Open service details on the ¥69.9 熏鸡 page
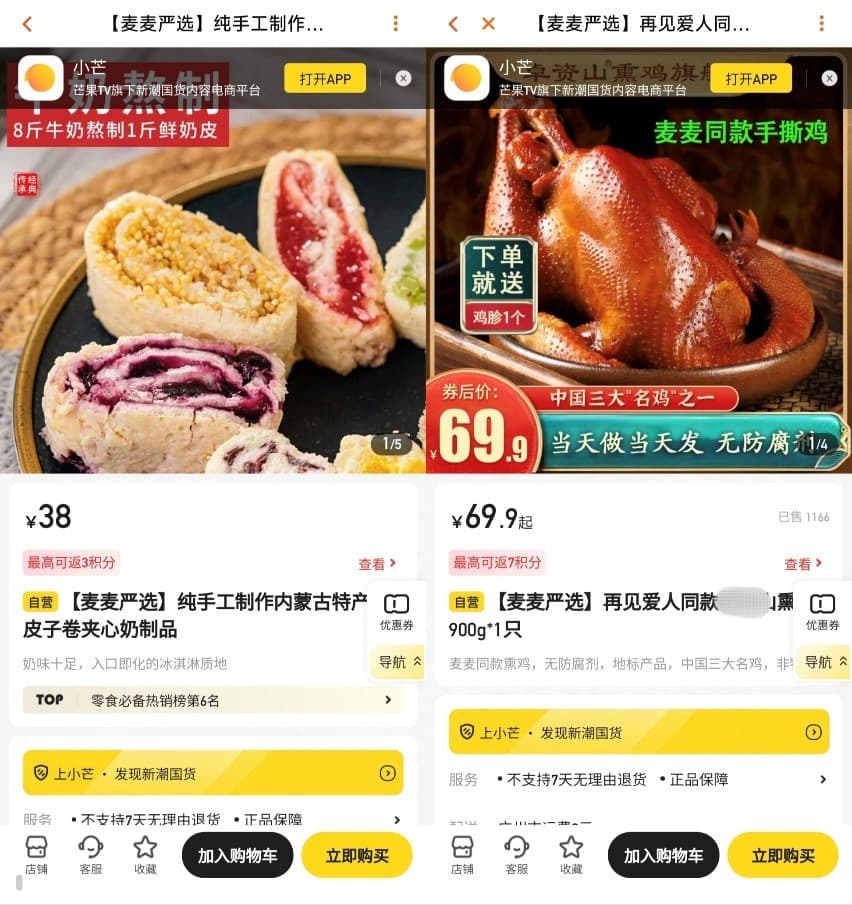This screenshot has height=905, width=852. (823, 779)
